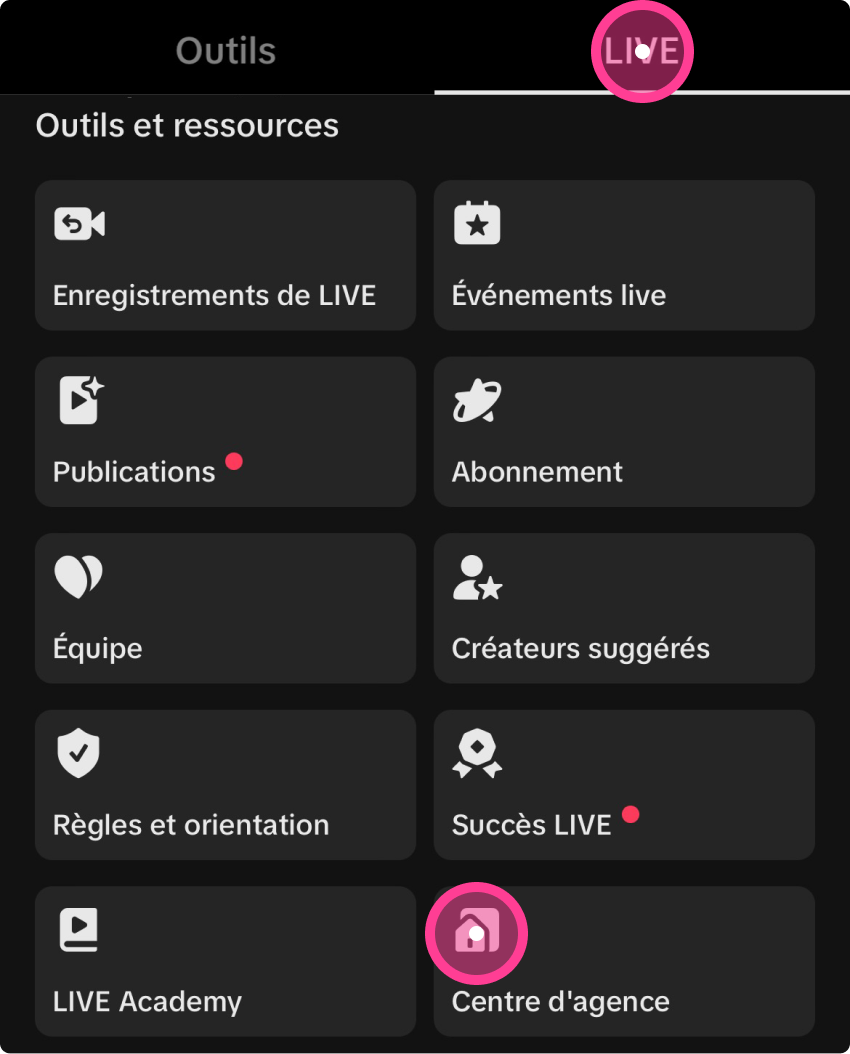Open Enregistrements de LIVE
The image size is (850, 1054).
coord(225,255)
